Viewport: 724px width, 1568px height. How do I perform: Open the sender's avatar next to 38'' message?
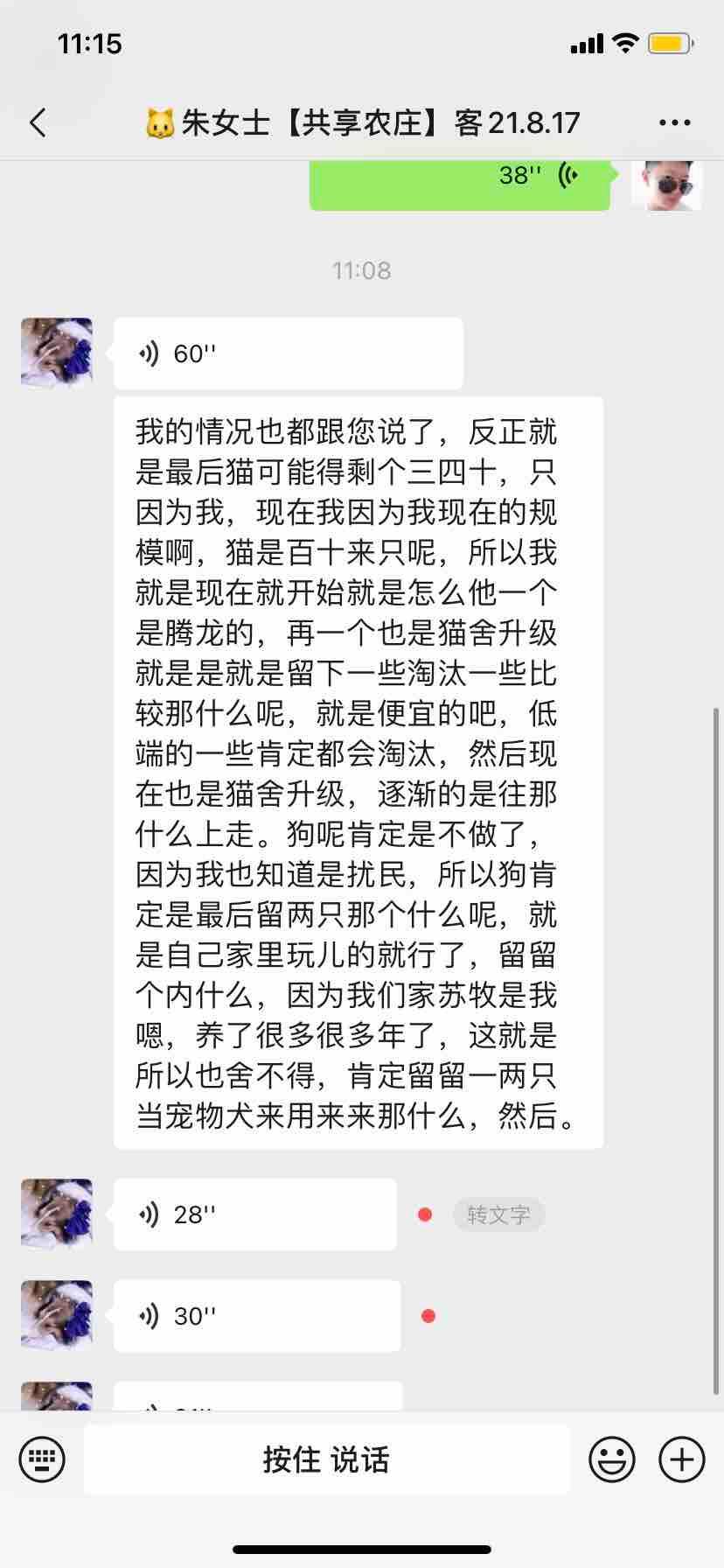(667, 185)
